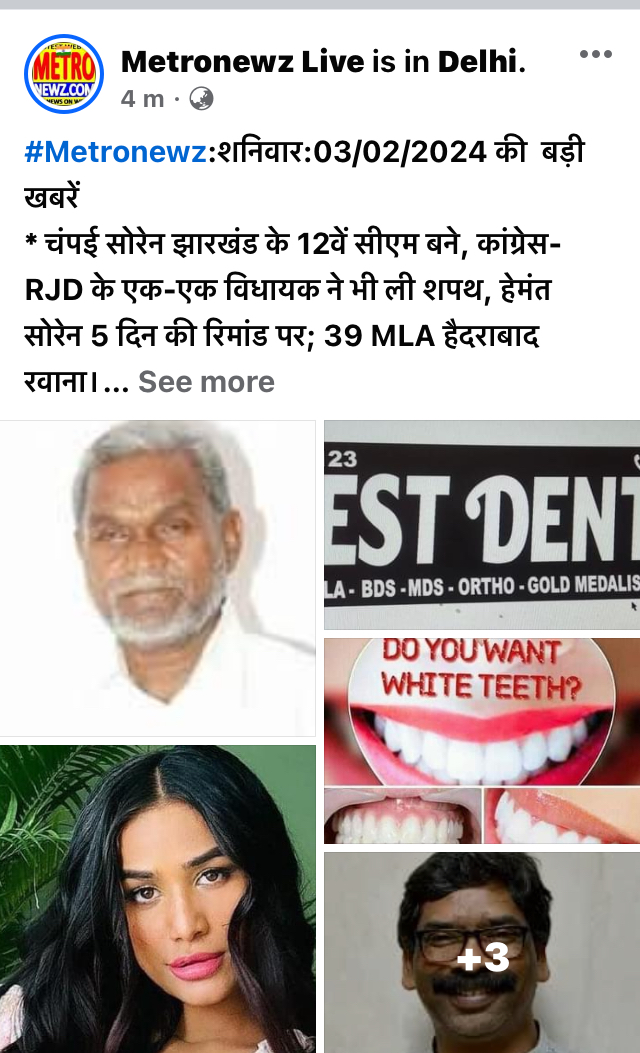This screenshot has width=640, height=1053.
Task: Expand the post with See more
Action: point(206,381)
